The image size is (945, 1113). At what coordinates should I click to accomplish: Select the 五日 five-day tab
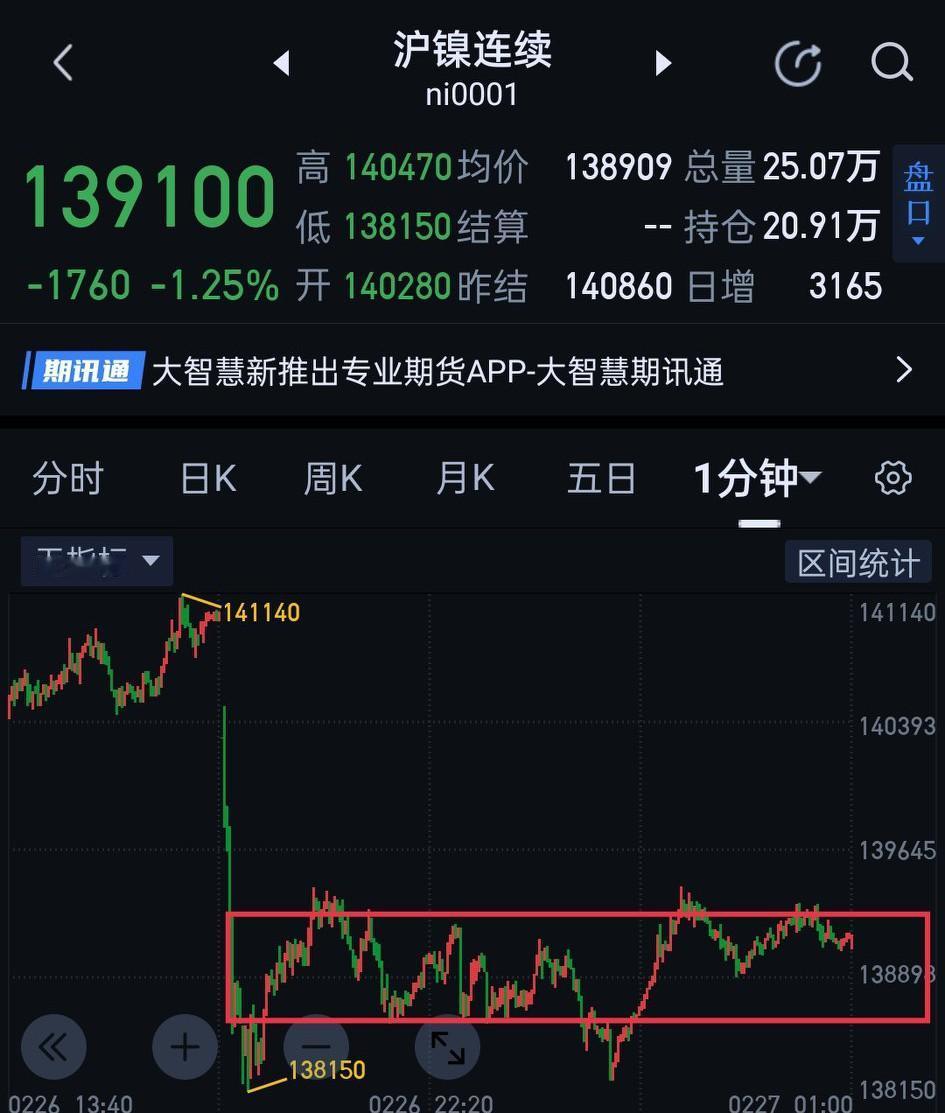click(x=601, y=478)
